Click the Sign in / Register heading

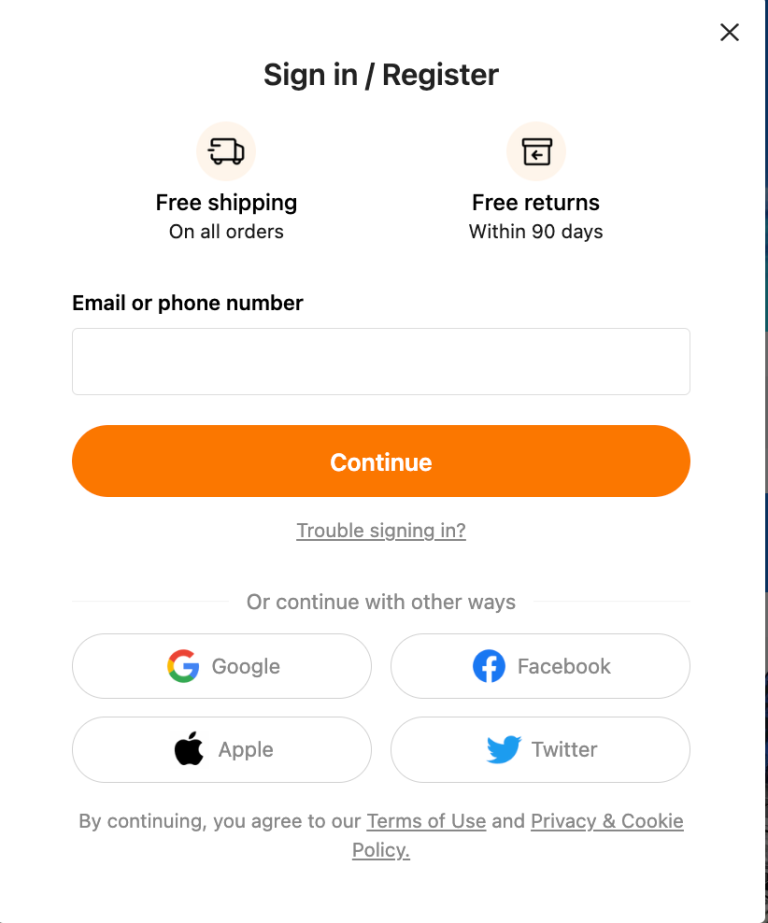[x=381, y=74]
